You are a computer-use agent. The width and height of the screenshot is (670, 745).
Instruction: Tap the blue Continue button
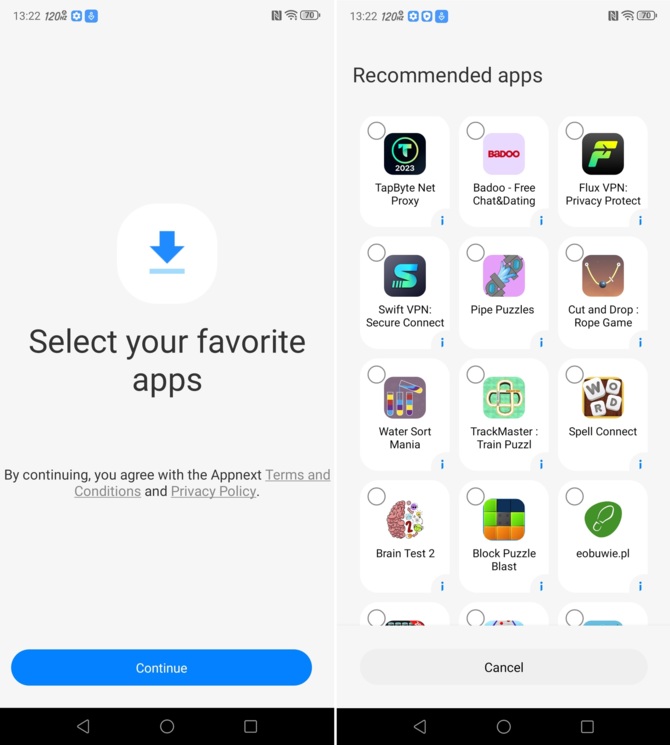161,667
